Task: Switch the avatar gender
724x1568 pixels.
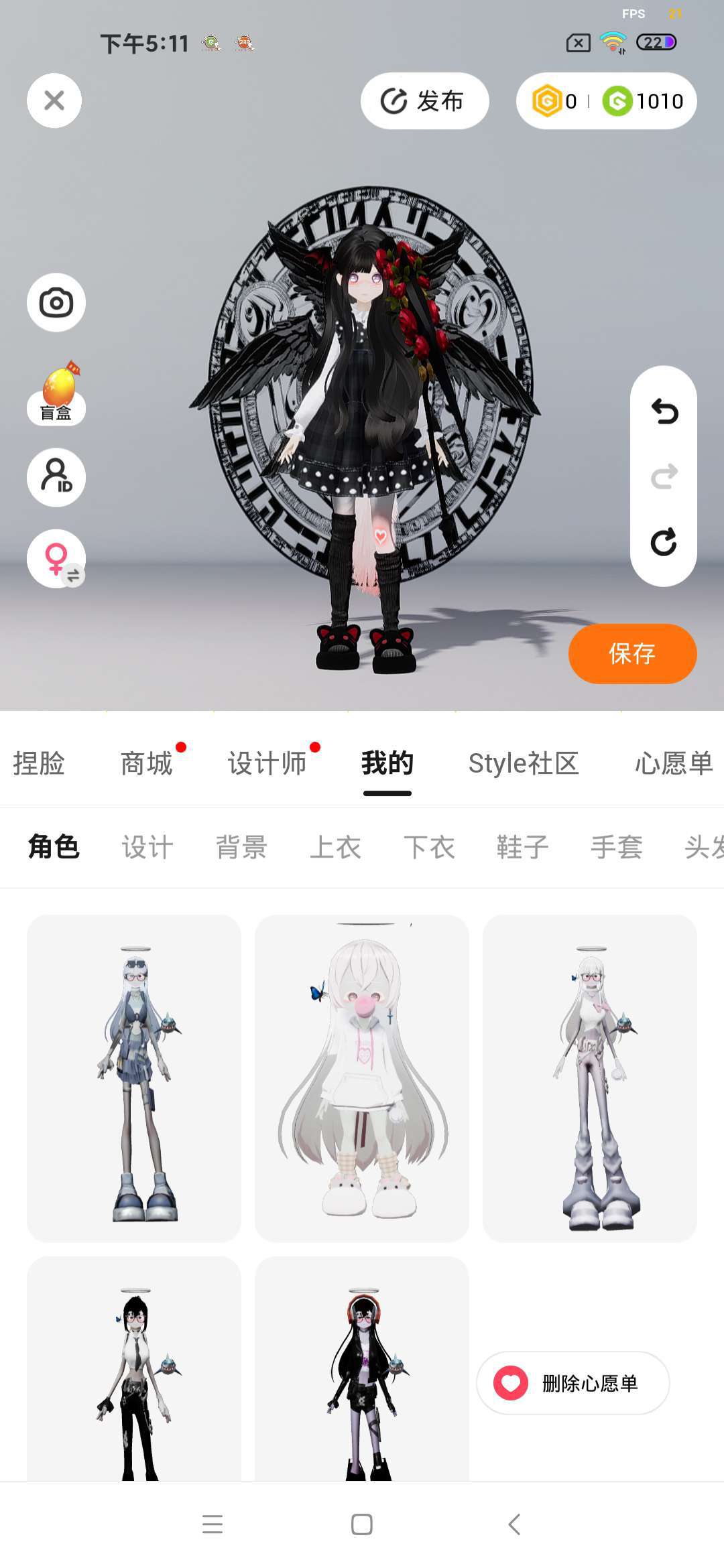Action: (56, 558)
